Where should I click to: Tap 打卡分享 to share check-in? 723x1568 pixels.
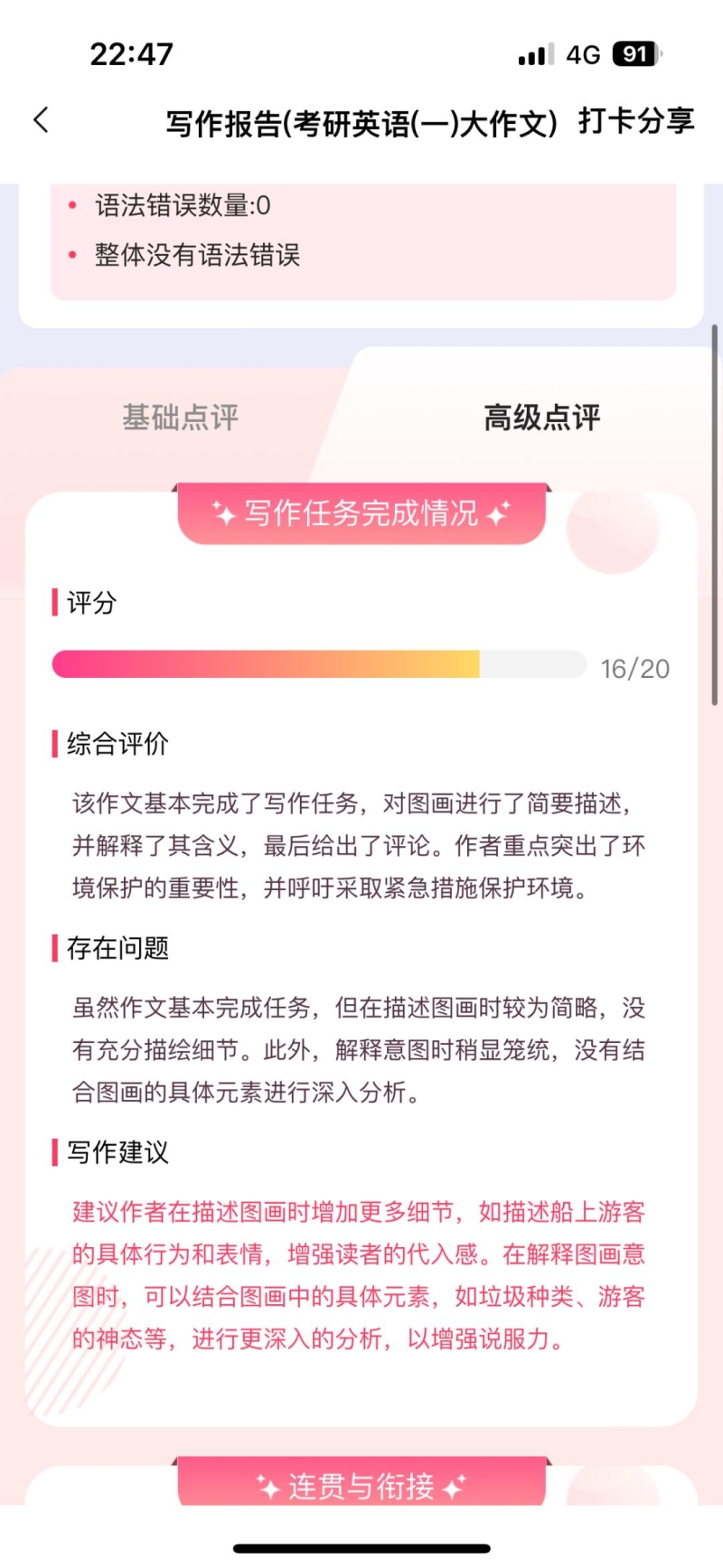pyautogui.click(x=636, y=121)
